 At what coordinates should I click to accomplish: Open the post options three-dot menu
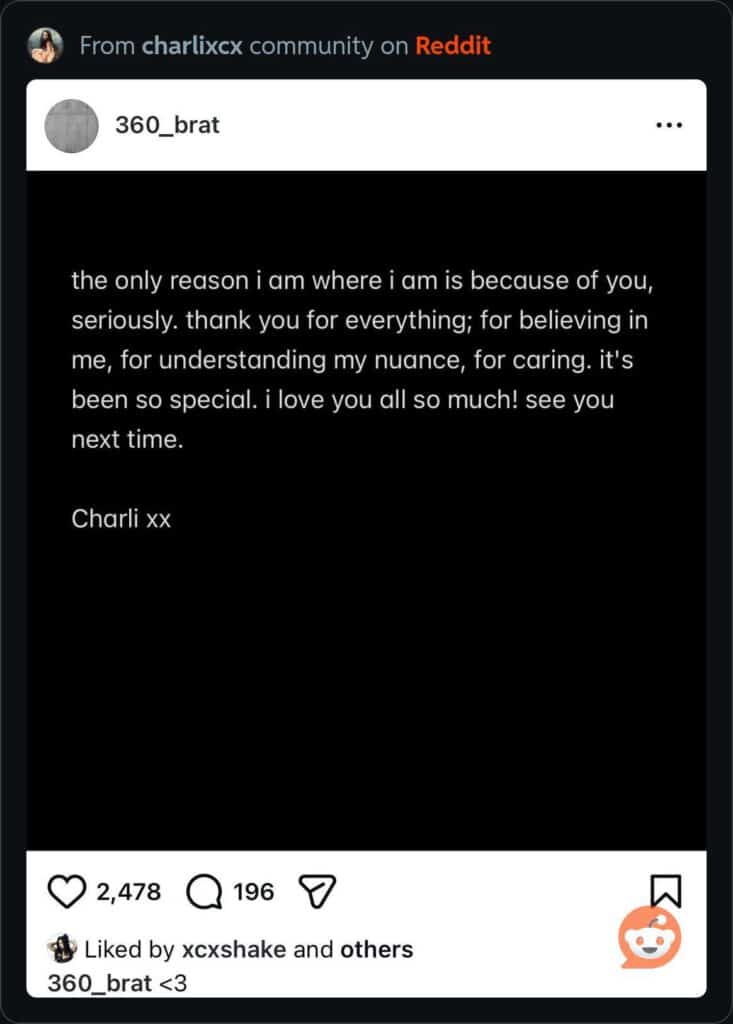pos(668,124)
